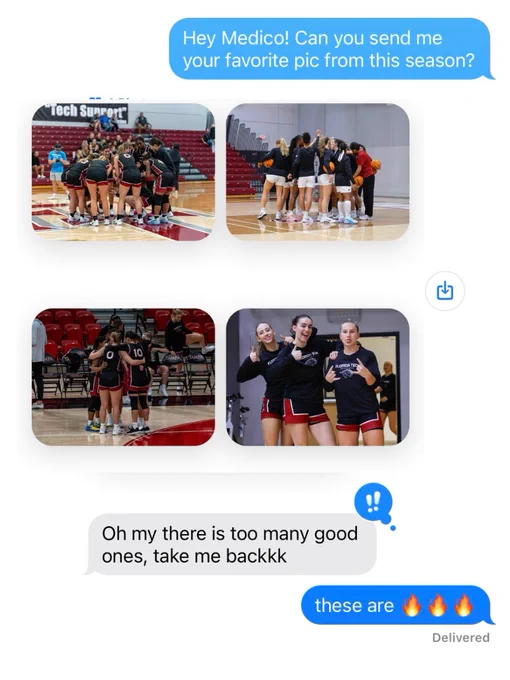Open the photo of three players posing

pos(317,377)
